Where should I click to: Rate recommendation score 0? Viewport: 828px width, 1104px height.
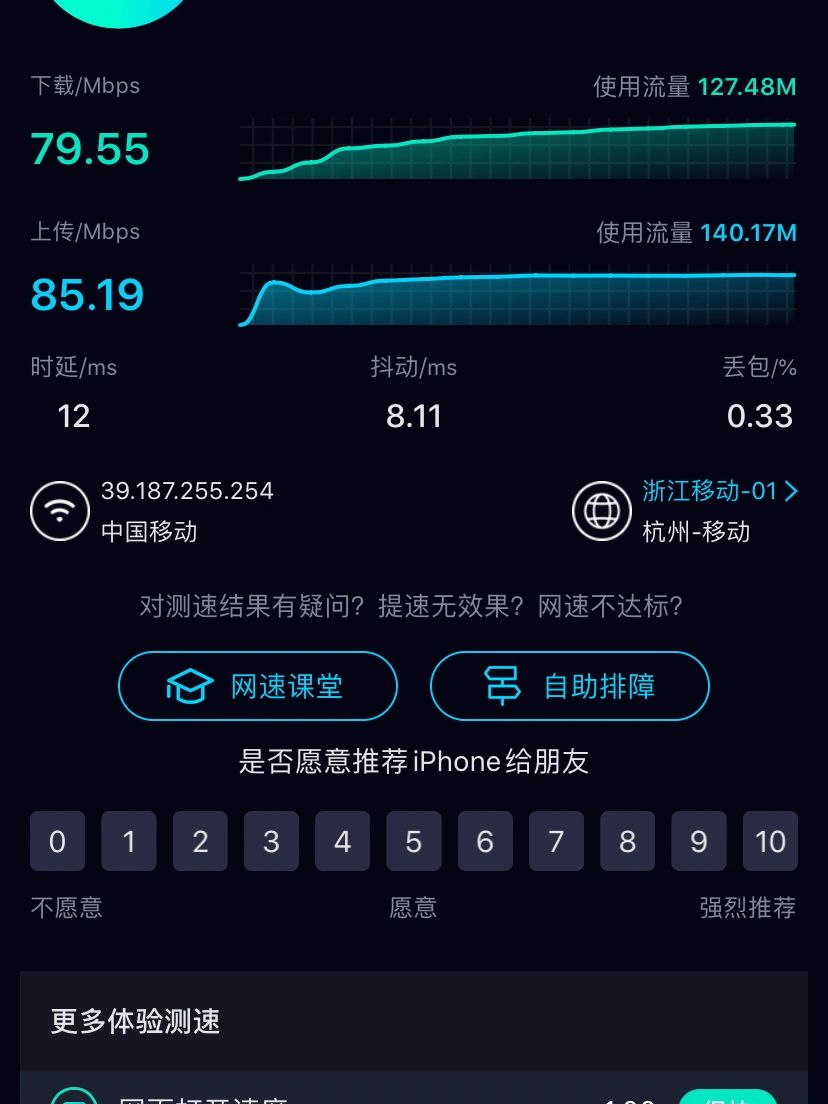click(x=58, y=841)
